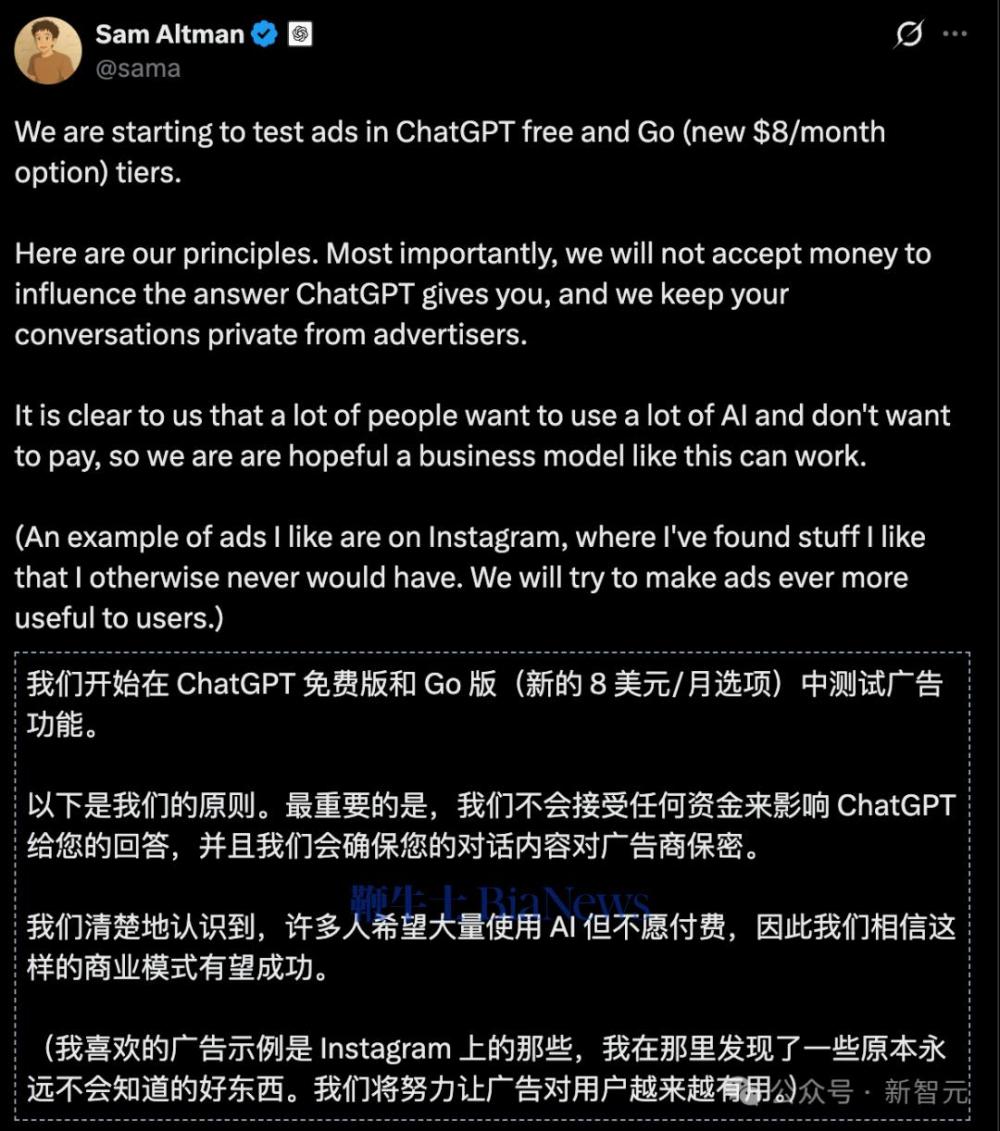The image size is (1000, 1131).
Task: Click the @sama username handle
Action: (x=138, y=68)
